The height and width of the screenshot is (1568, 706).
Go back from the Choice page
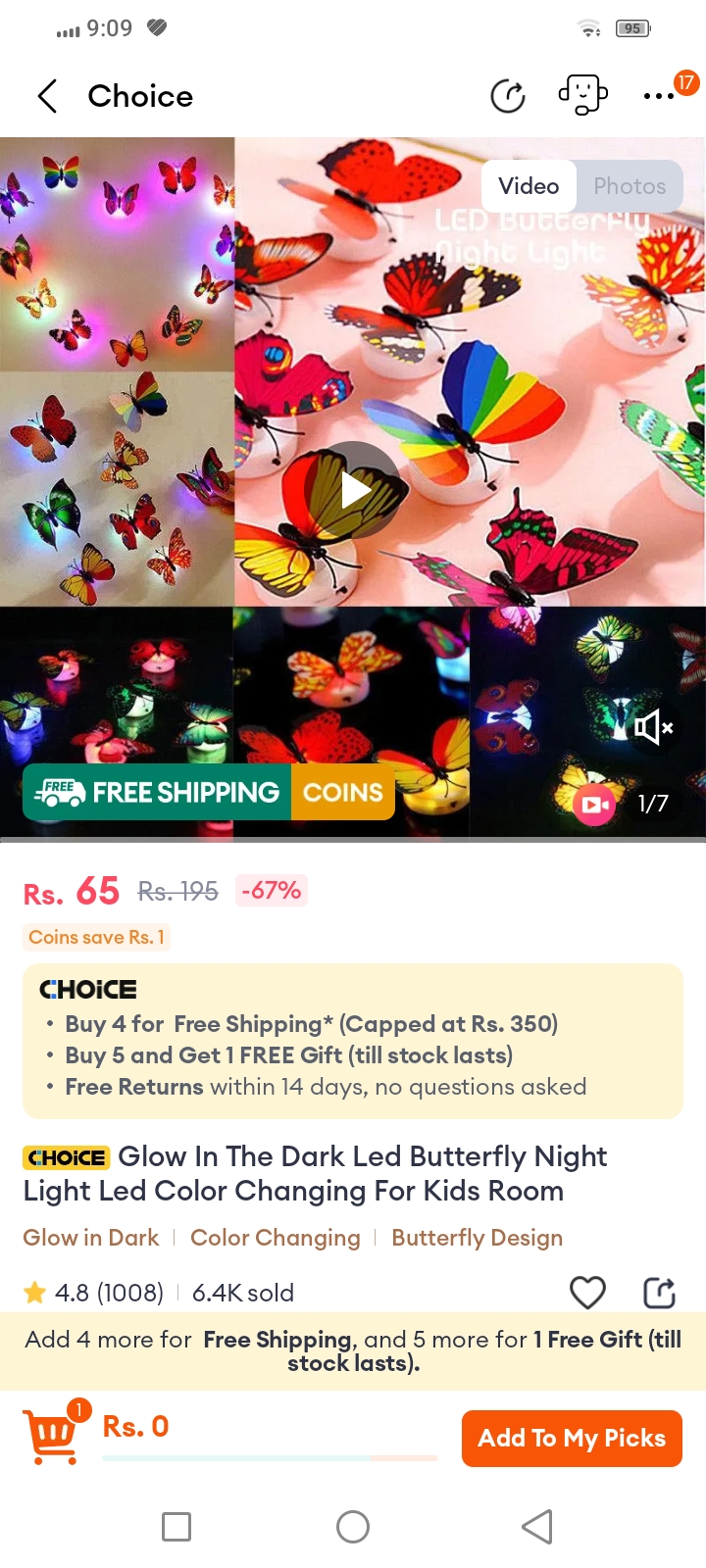pos(47,96)
